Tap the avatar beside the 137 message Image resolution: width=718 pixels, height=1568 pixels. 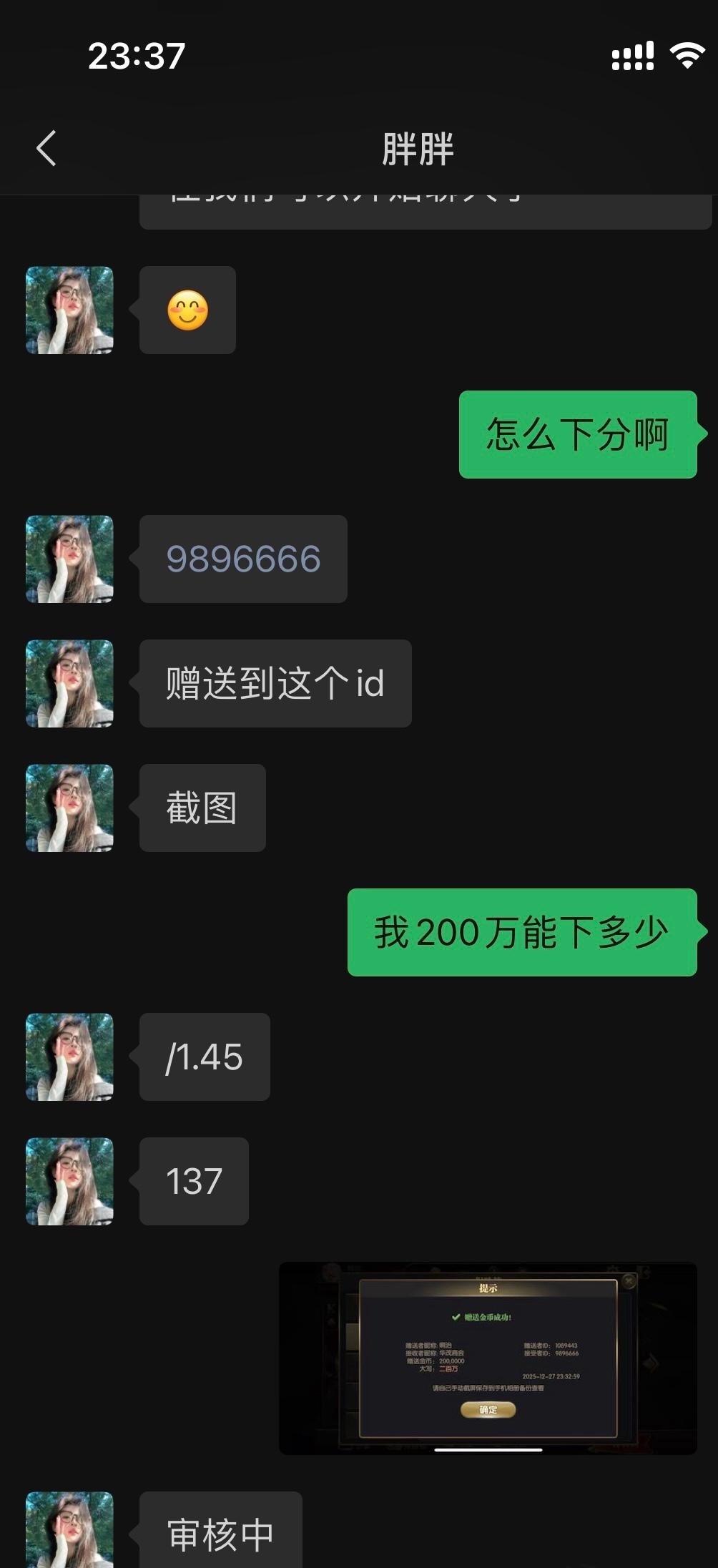(69, 1181)
